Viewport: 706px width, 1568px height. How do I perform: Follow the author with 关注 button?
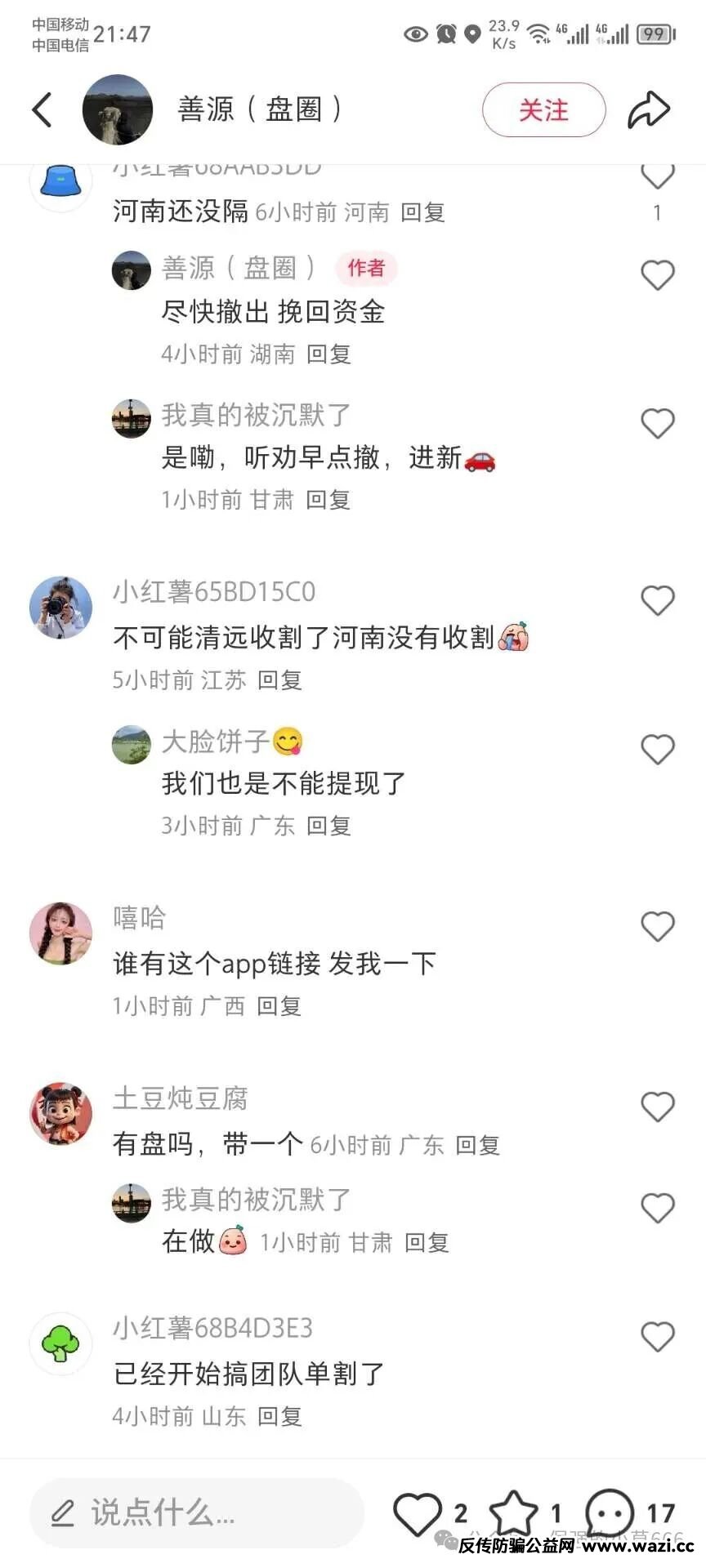(x=543, y=109)
